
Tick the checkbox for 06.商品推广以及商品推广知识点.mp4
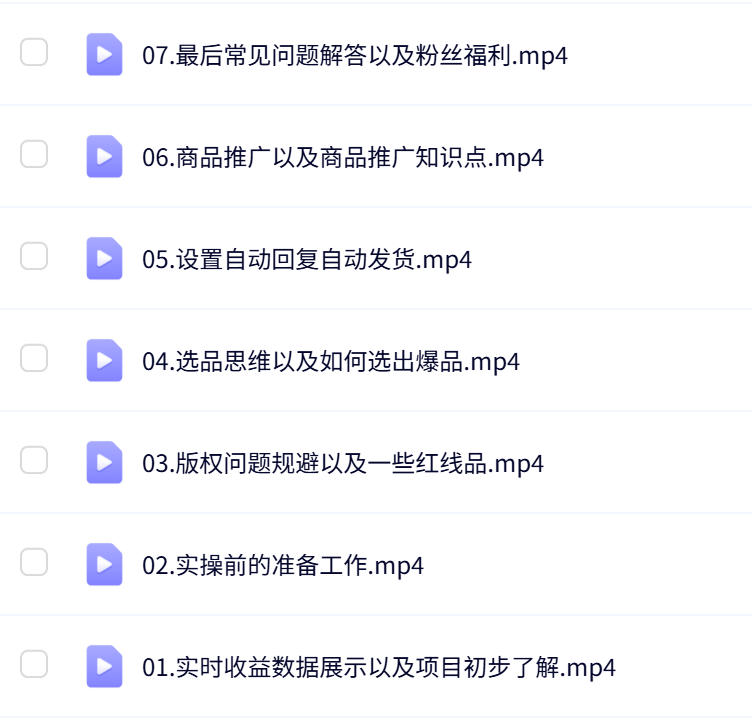[x=34, y=154]
